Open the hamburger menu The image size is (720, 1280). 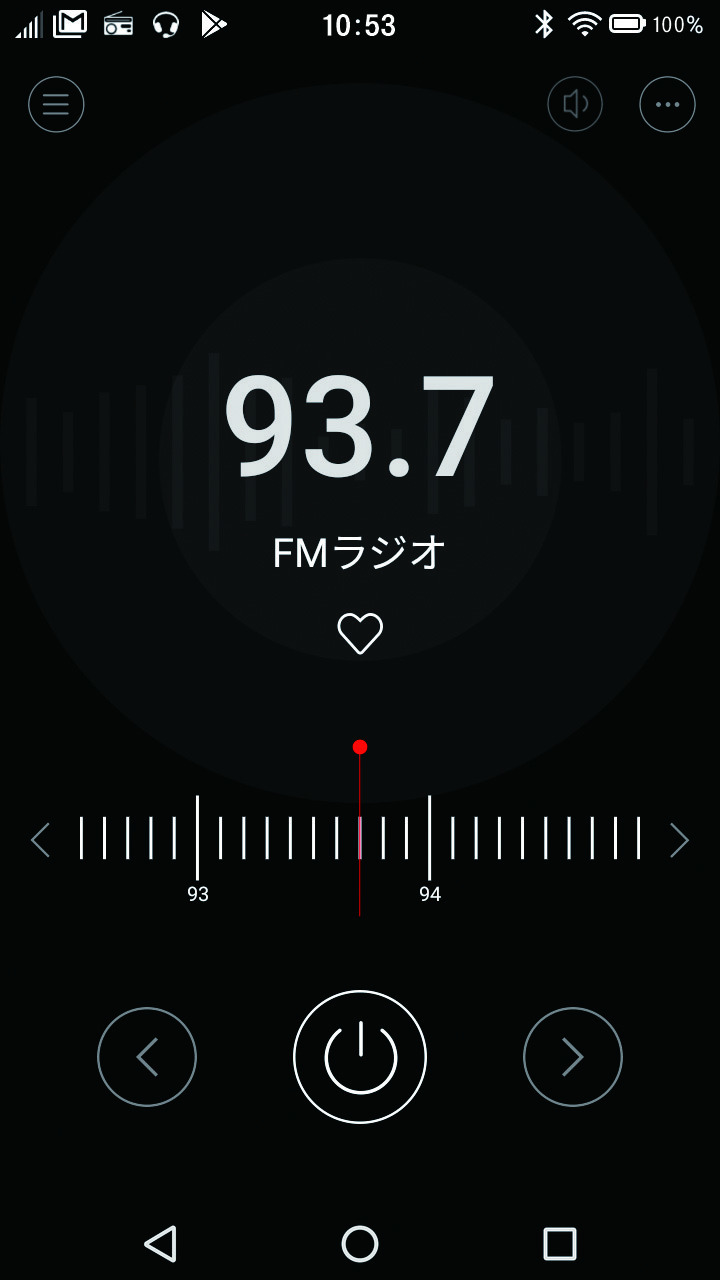point(56,104)
